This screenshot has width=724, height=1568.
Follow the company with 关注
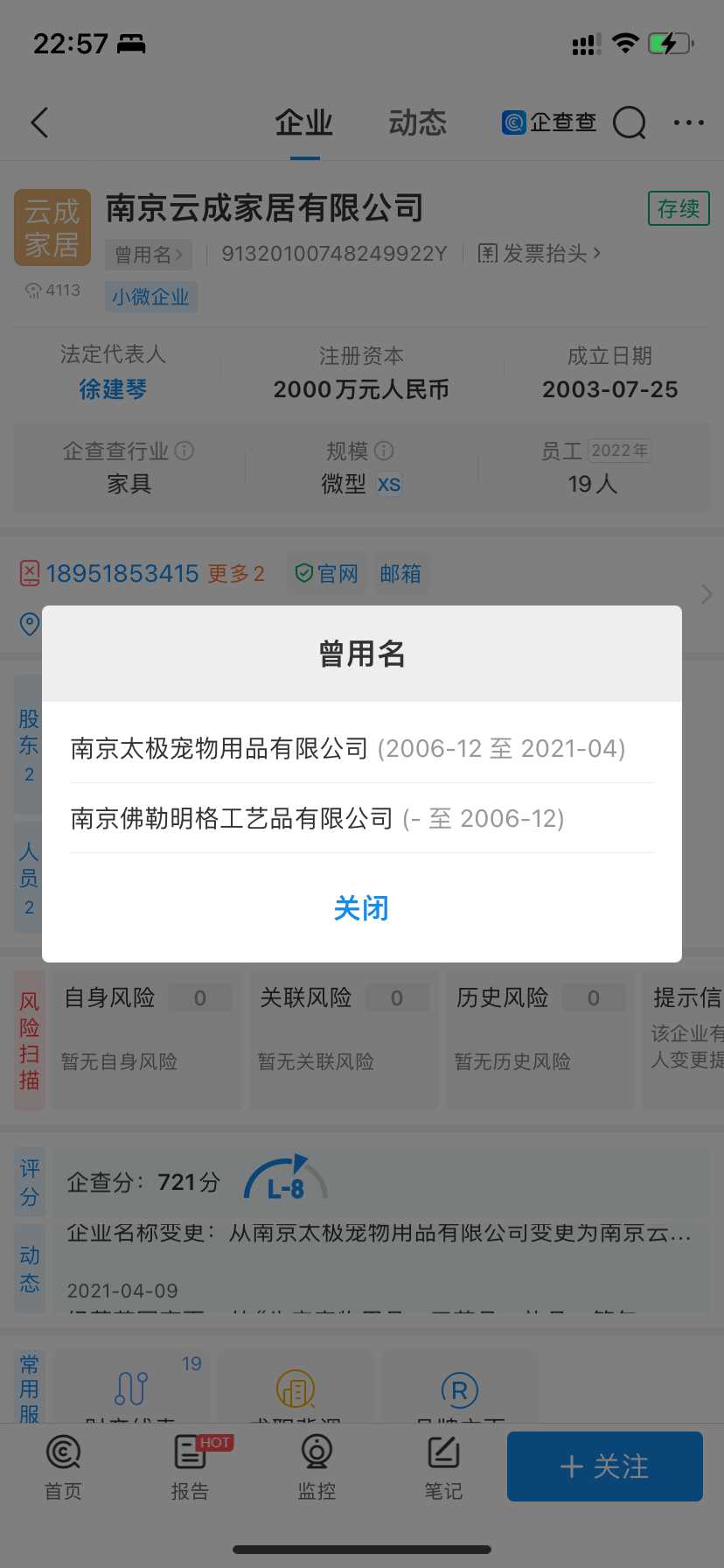tap(605, 1466)
